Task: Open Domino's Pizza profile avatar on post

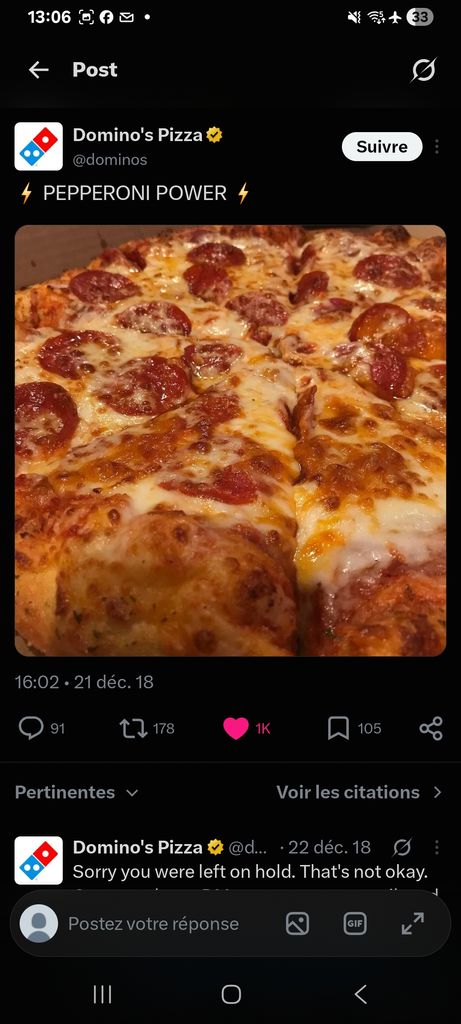Action: click(39, 146)
